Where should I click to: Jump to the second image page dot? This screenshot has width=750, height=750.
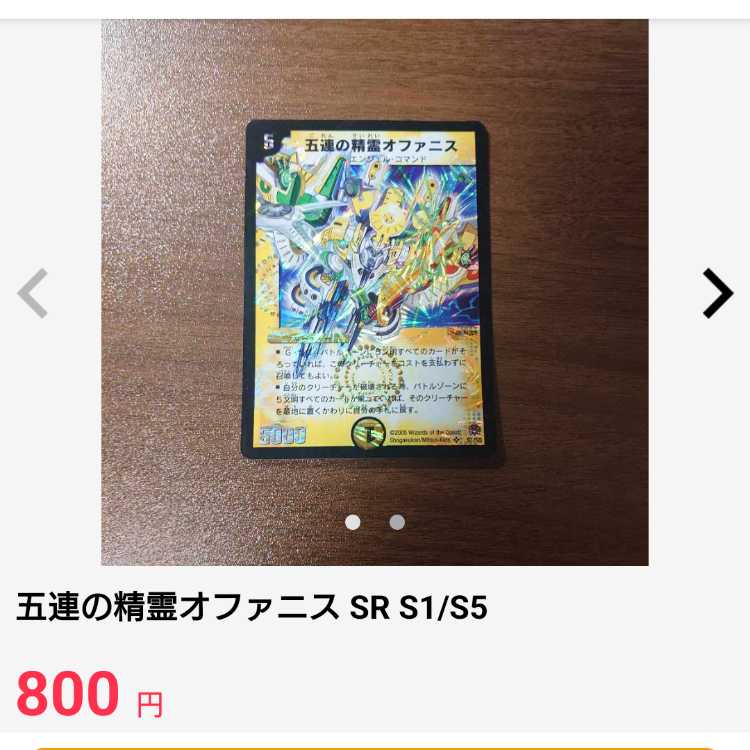(397, 522)
